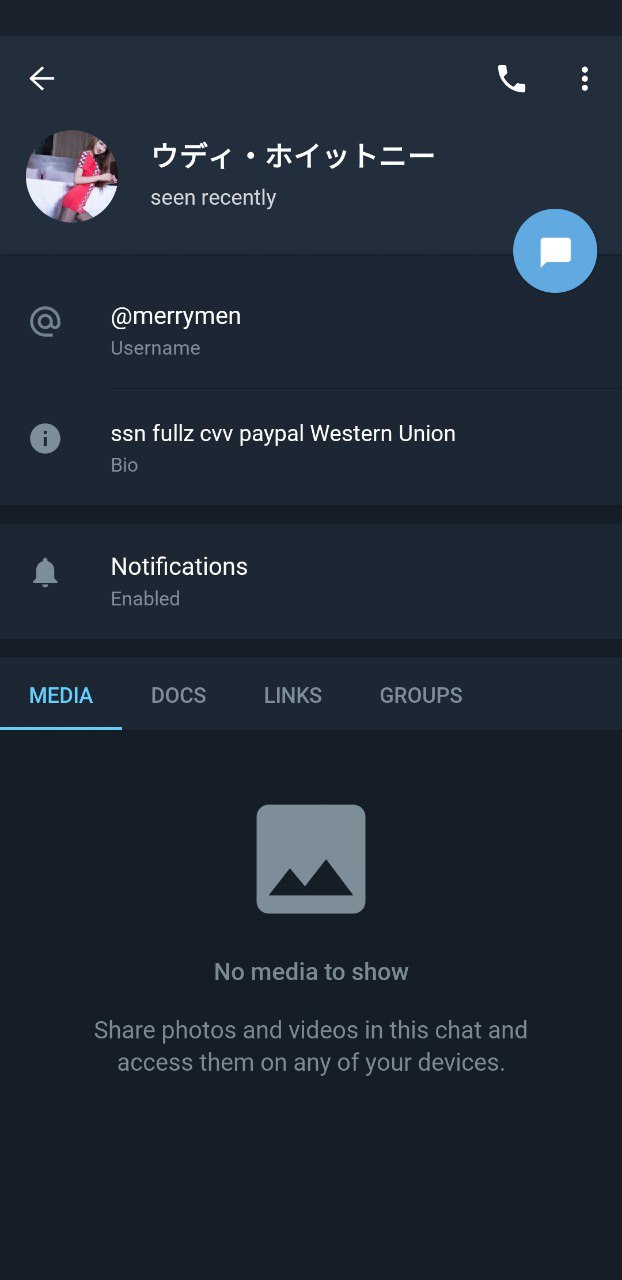The height and width of the screenshot is (1280, 622).
Task: View the profile photo
Action: pyautogui.click(x=72, y=176)
